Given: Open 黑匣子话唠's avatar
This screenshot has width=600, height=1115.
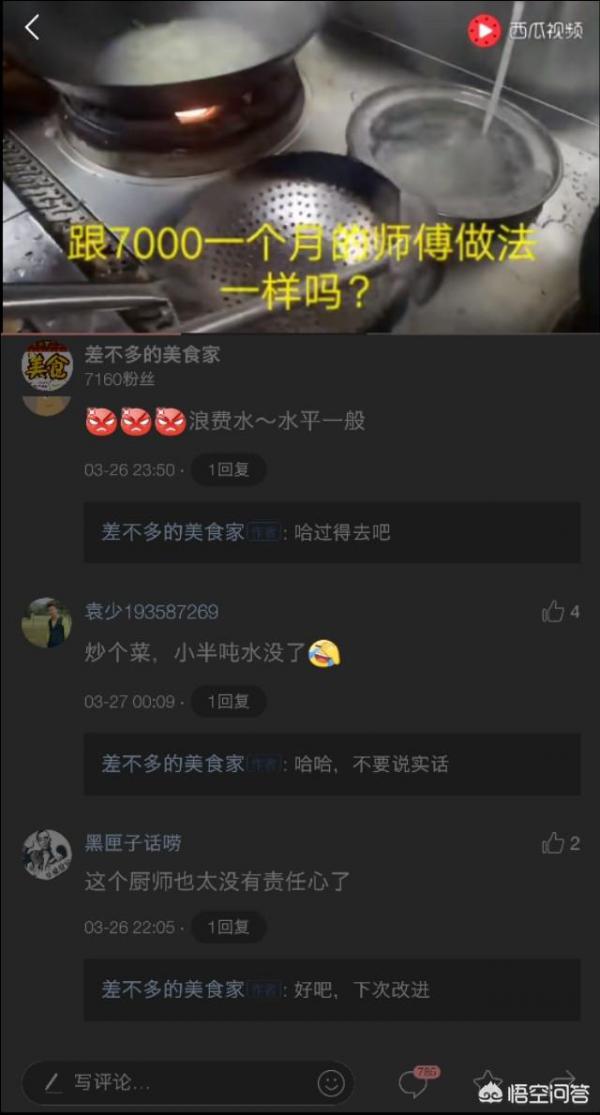Looking at the screenshot, I should 47,854.
